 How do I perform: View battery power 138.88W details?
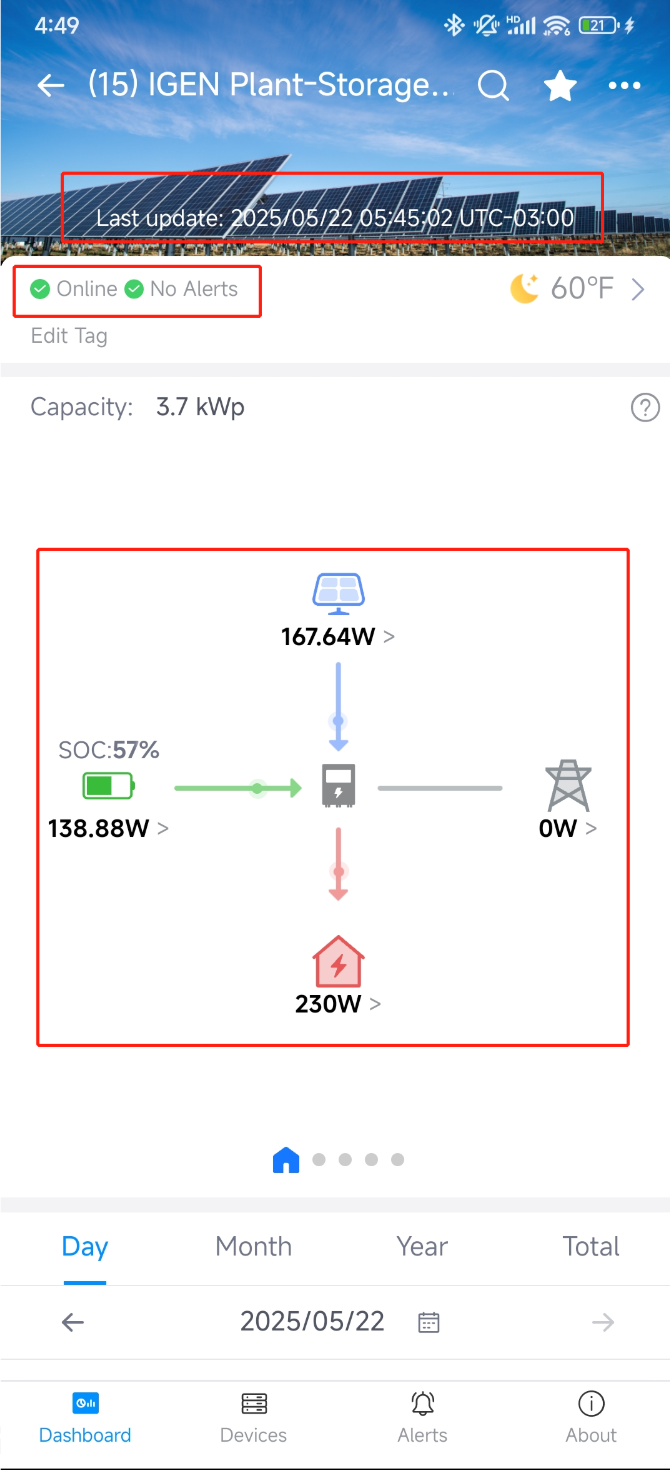(x=107, y=828)
